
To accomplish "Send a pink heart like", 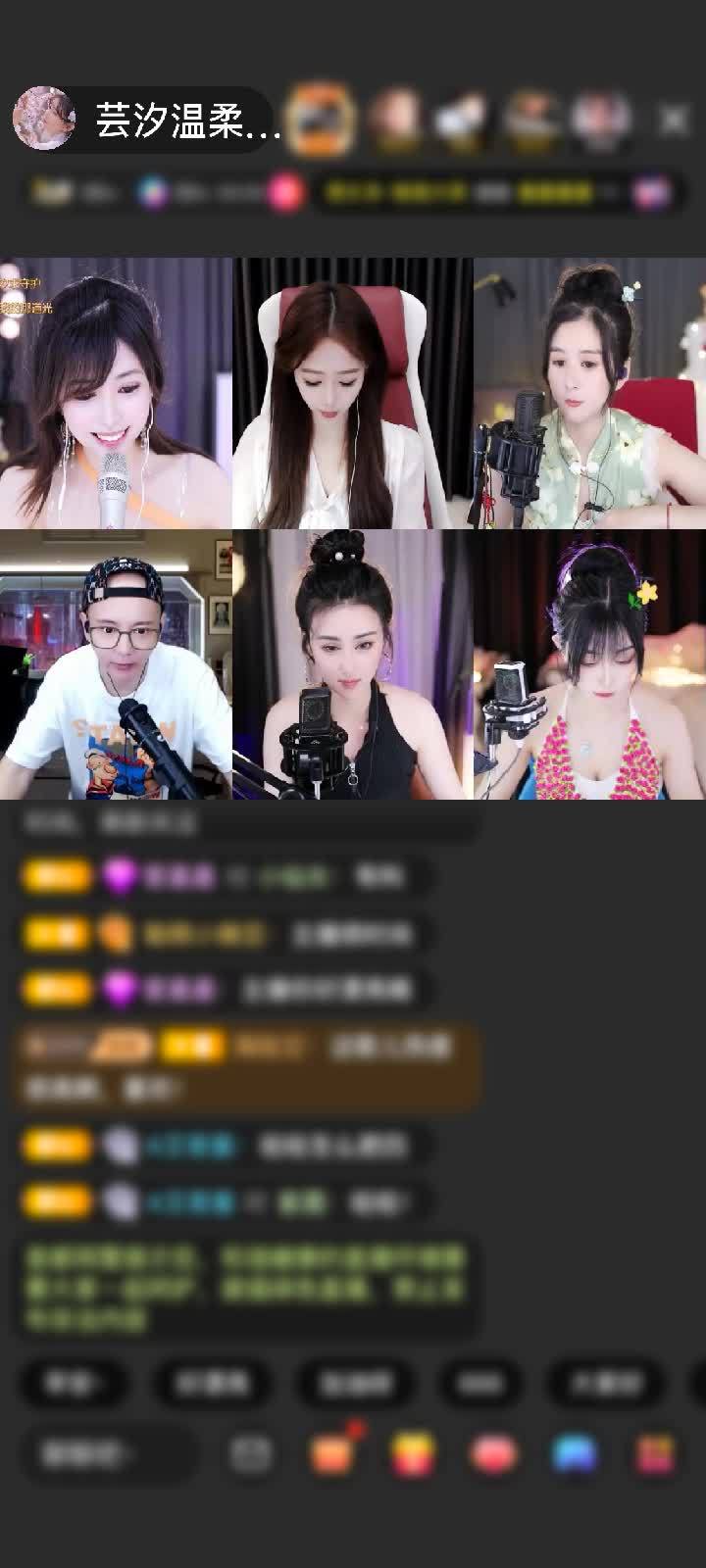I will 492,1453.
